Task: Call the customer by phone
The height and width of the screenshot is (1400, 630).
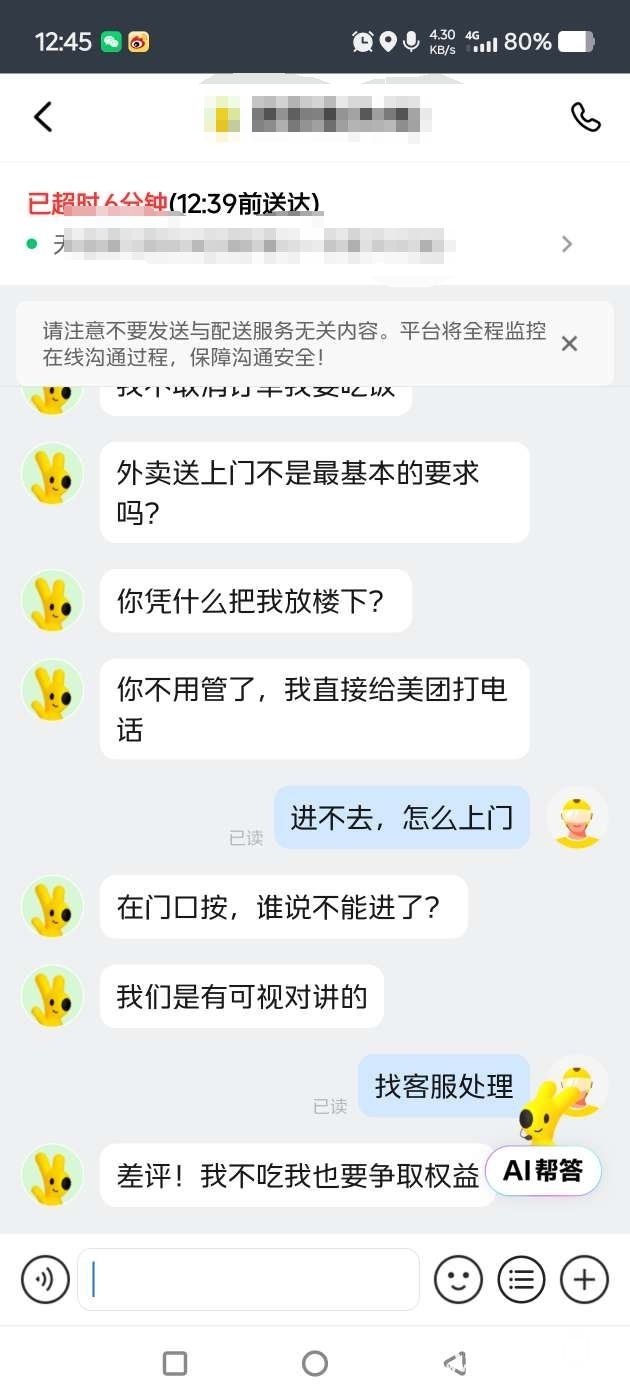Action: coord(585,117)
